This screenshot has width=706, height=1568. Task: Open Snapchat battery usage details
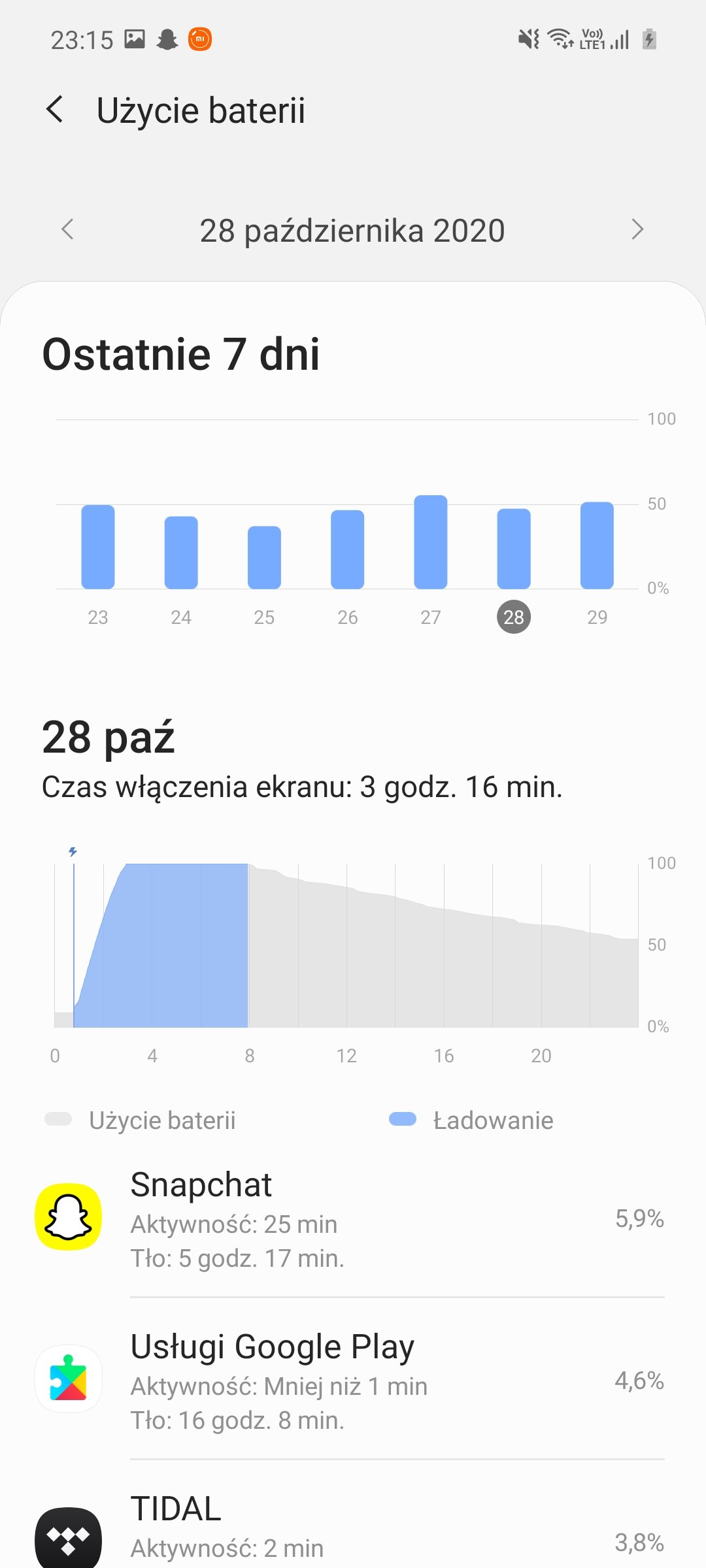tap(353, 1218)
